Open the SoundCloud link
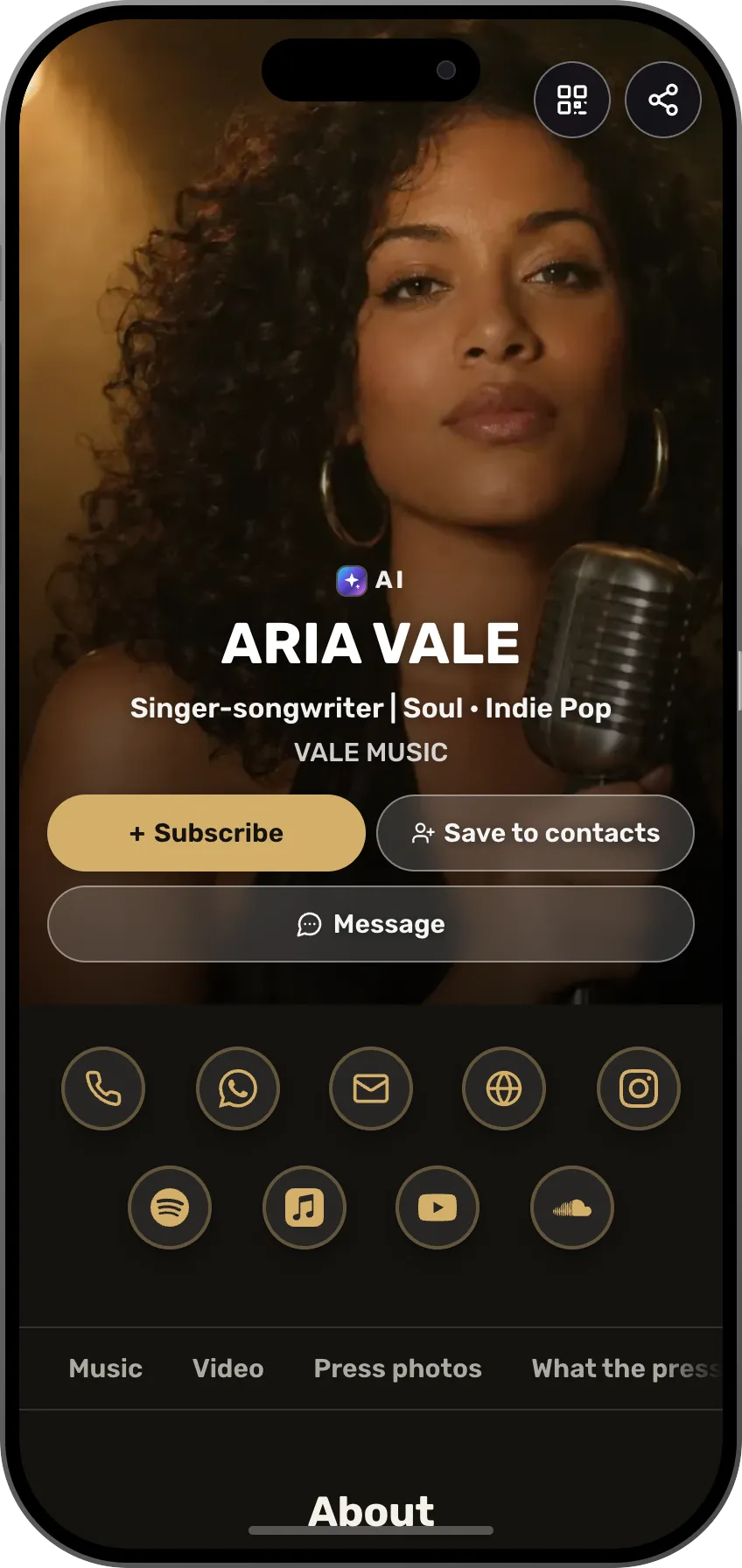 (572, 1207)
